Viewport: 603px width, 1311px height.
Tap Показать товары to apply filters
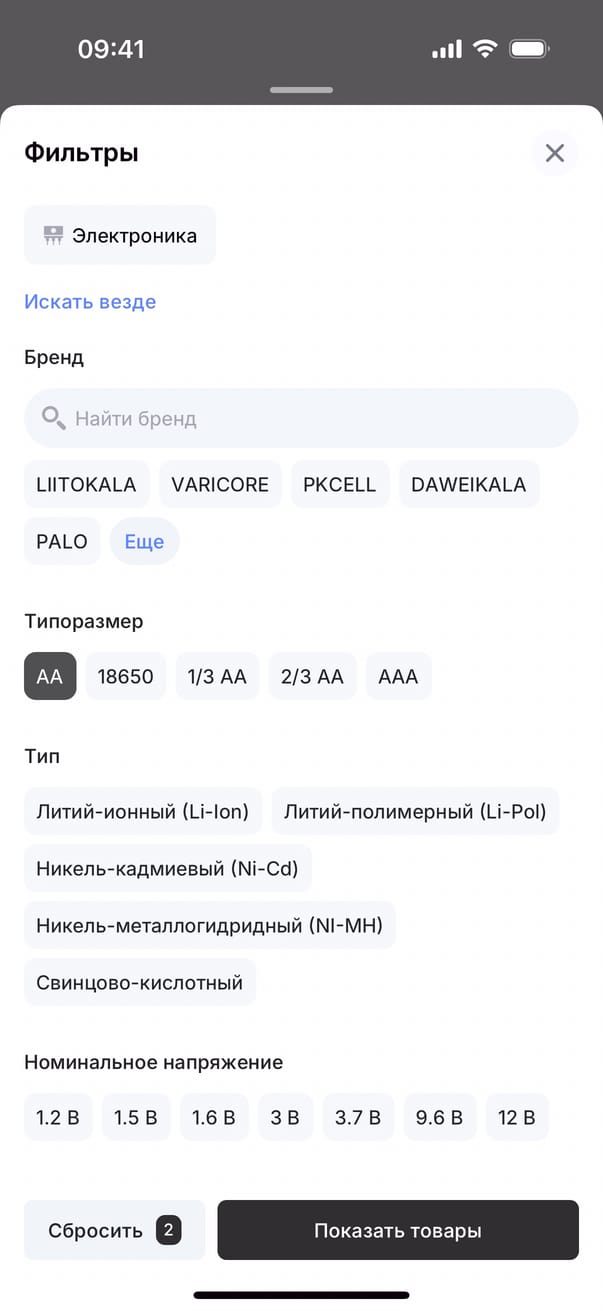pyautogui.click(x=398, y=1230)
